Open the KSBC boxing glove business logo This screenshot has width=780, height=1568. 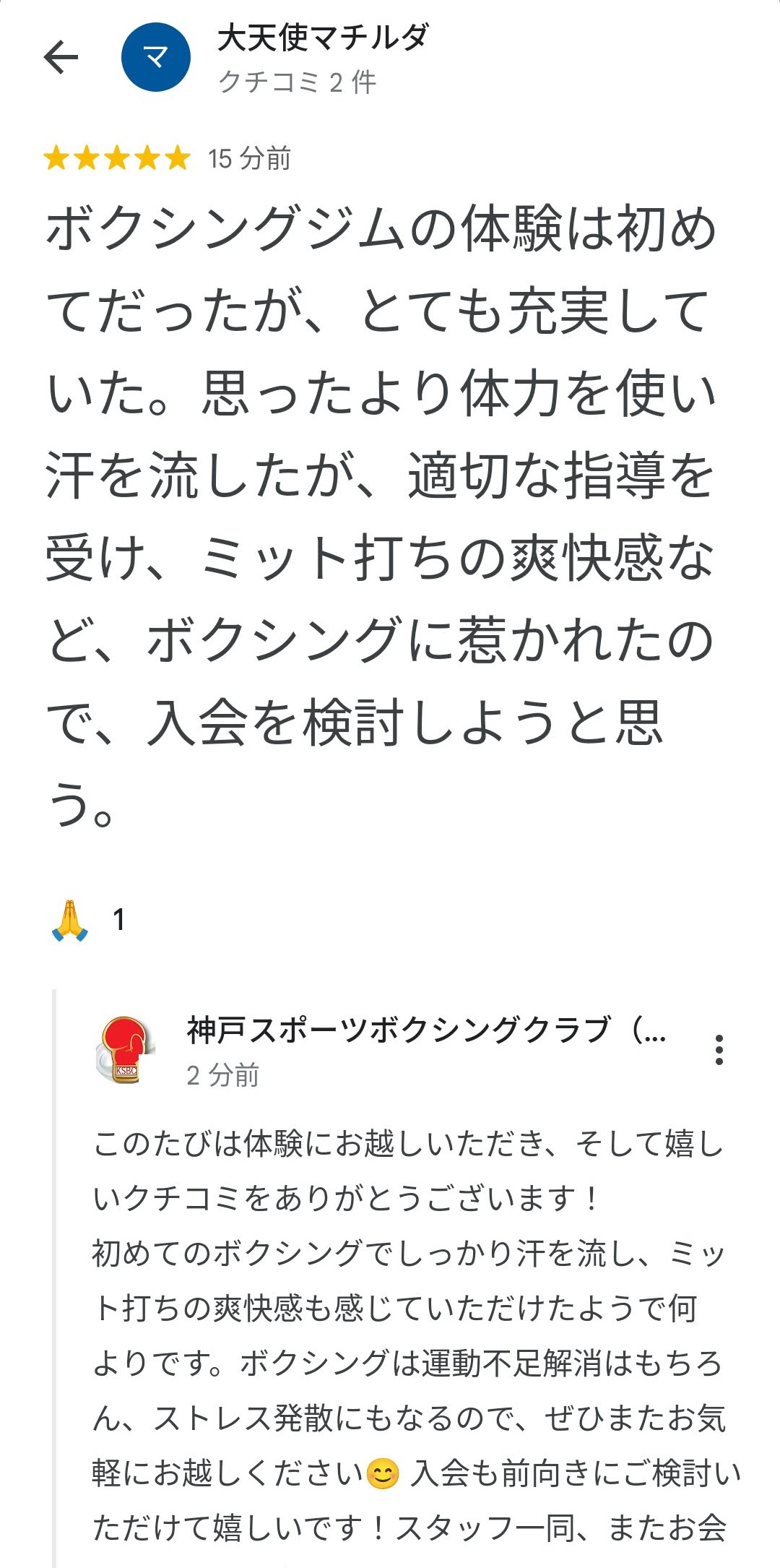[x=125, y=1048]
